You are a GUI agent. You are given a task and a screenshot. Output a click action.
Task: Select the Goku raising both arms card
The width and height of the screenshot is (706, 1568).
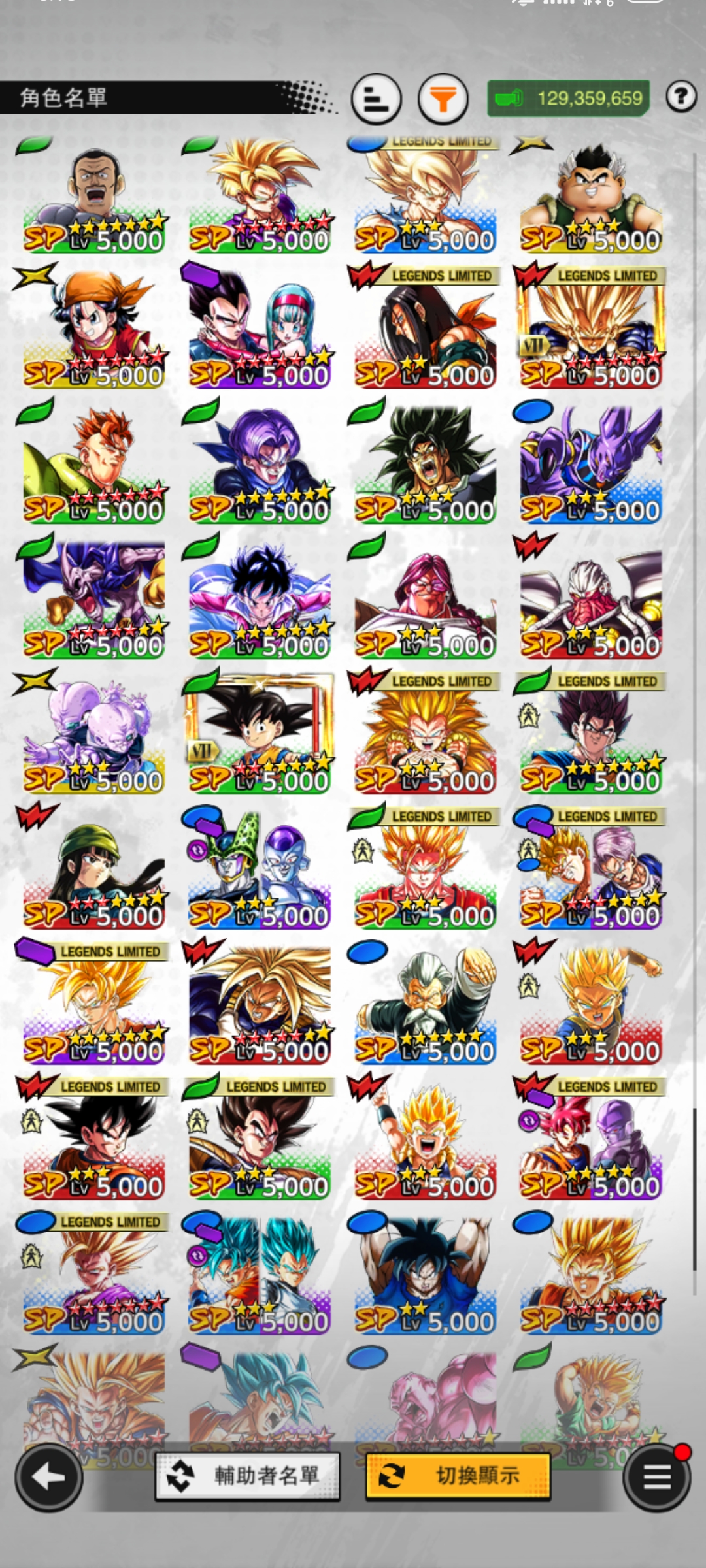(x=425, y=1275)
